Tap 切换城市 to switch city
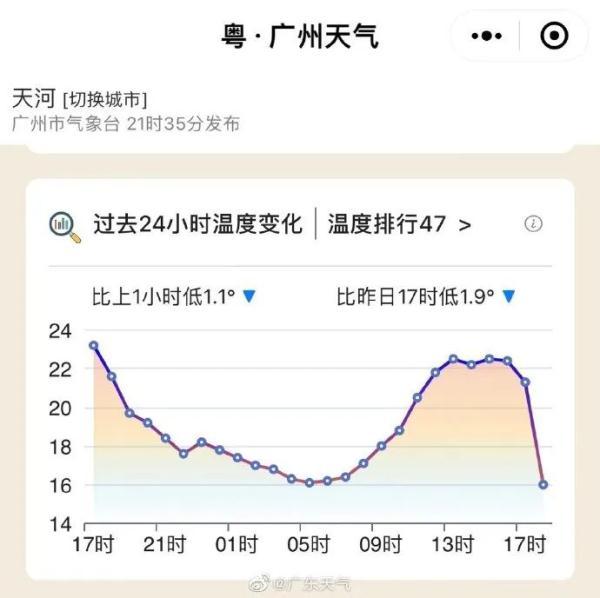This screenshot has width=600, height=598. [105, 100]
